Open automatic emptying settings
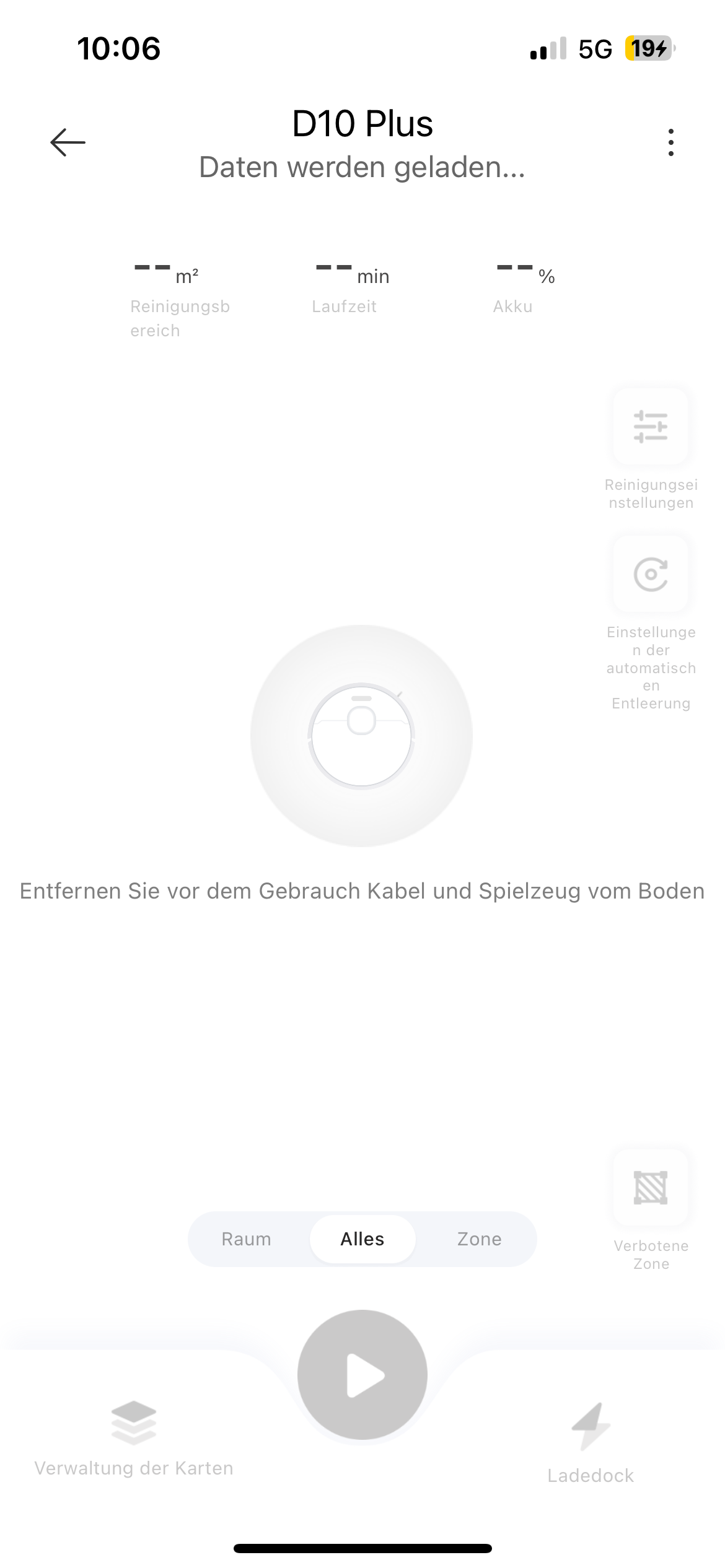Image resolution: width=725 pixels, height=1568 pixels. click(650, 574)
